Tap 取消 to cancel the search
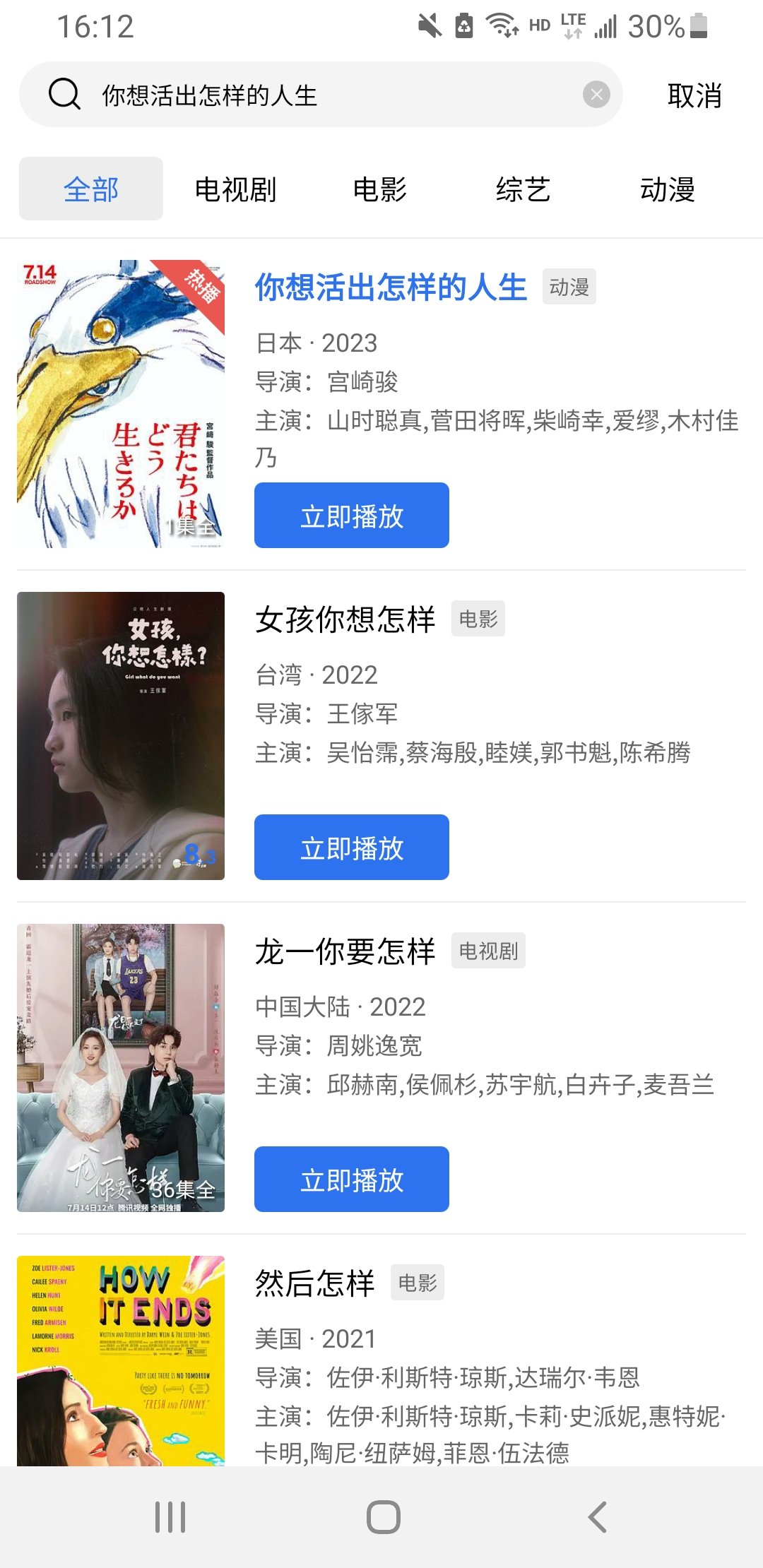Viewport: 763px width, 1568px height. pyautogui.click(x=694, y=95)
